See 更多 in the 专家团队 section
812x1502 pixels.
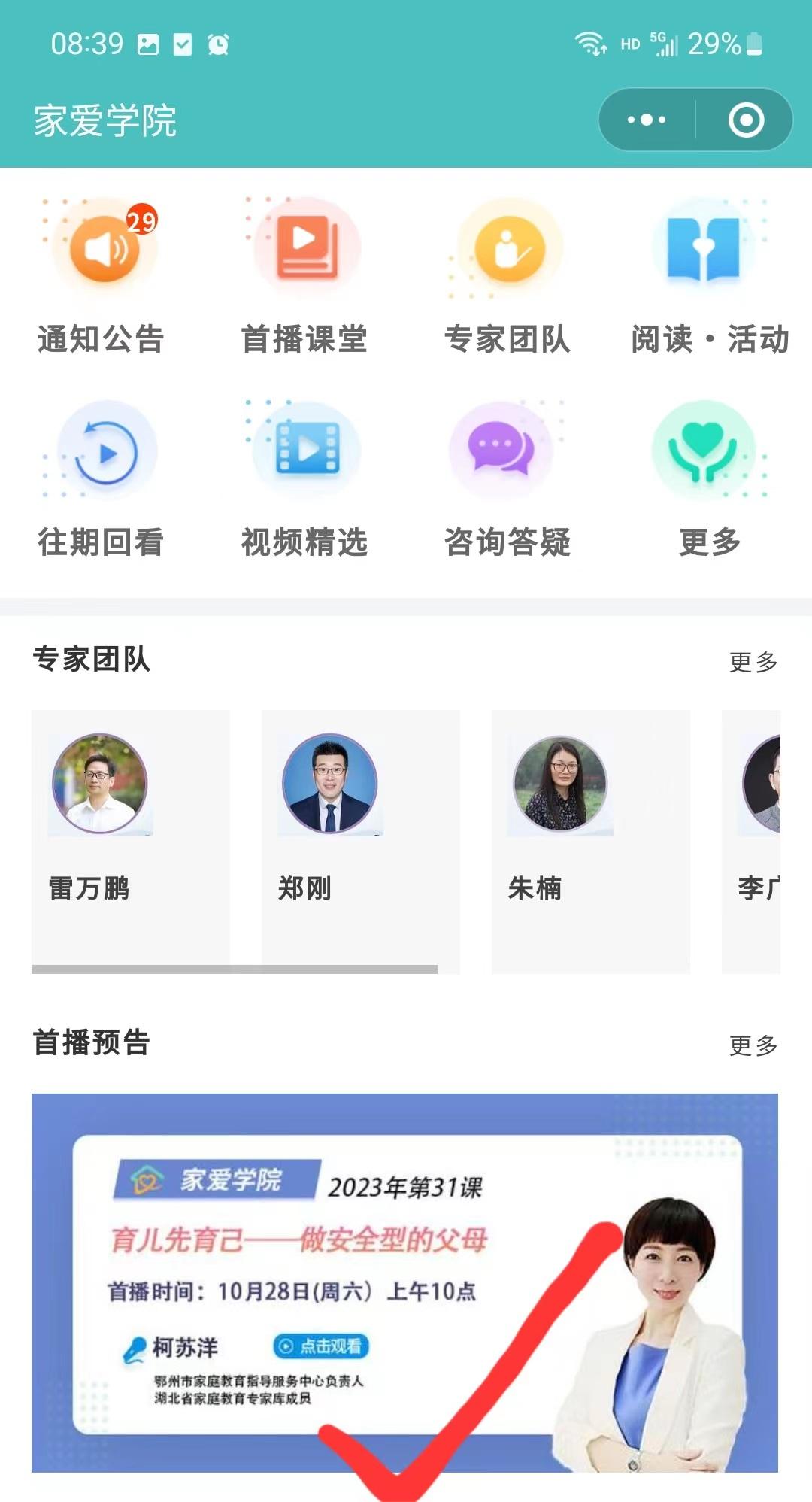coord(753,662)
